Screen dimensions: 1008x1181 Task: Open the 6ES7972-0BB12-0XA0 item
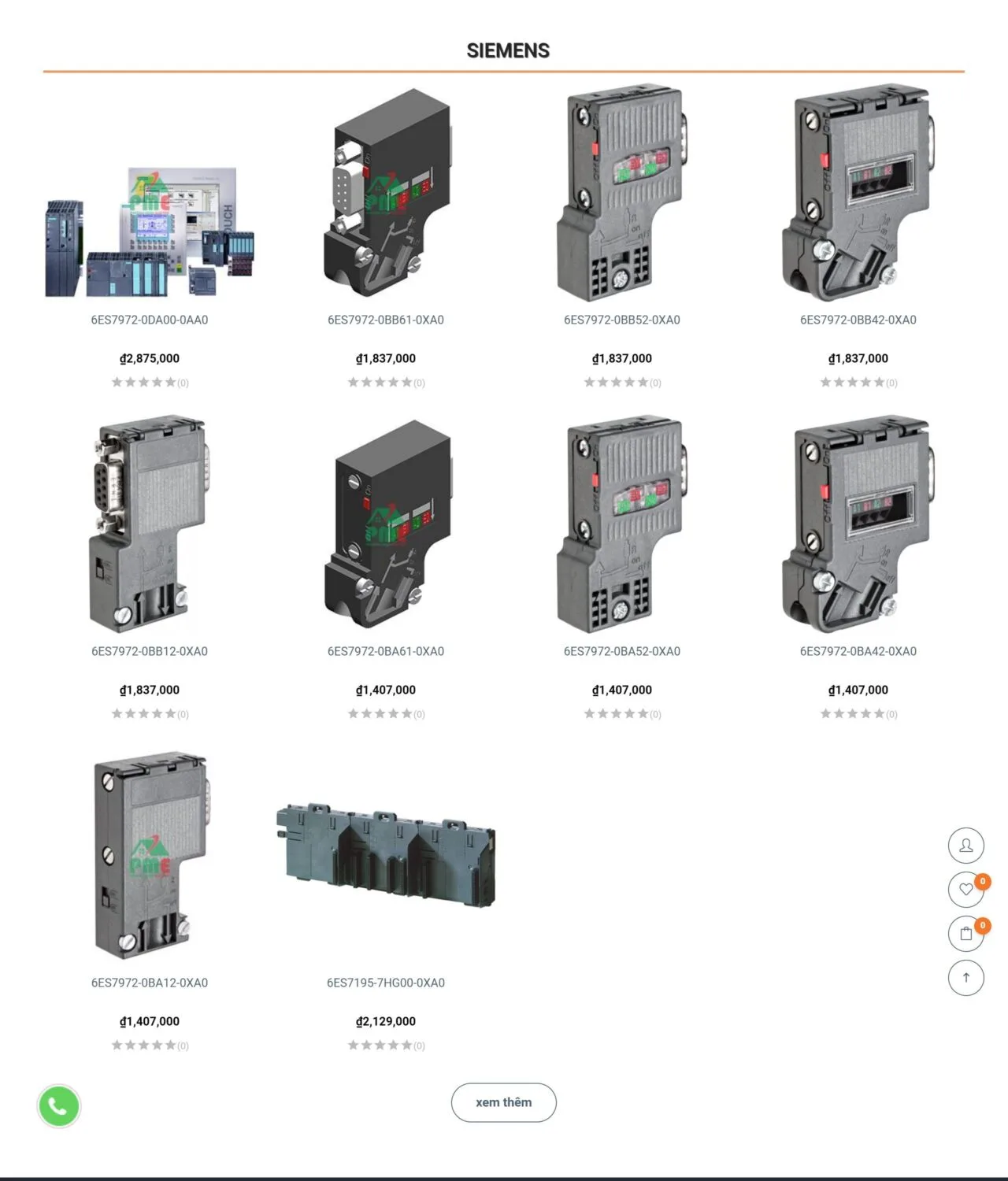point(150,651)
